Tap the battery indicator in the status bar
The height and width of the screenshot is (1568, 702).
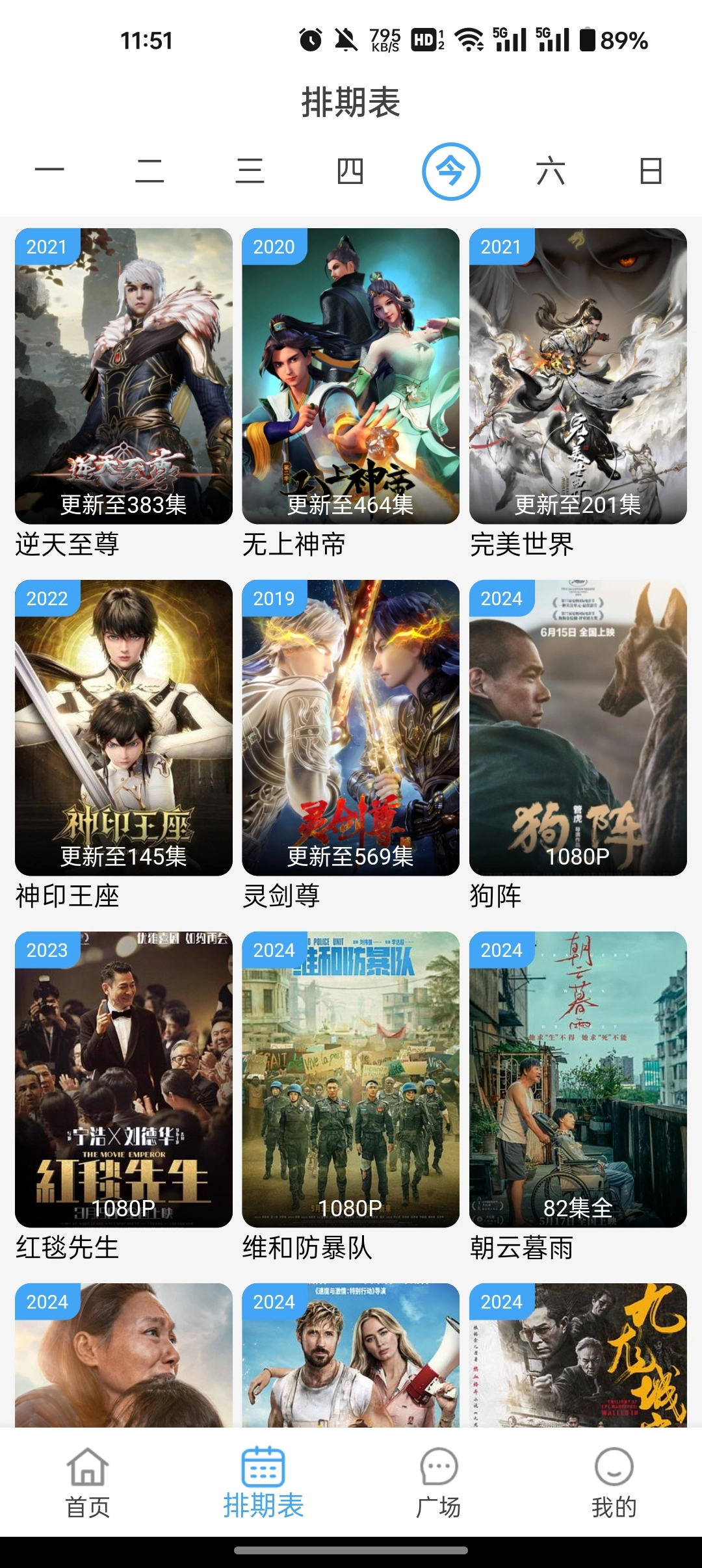(x=590, y=40)
